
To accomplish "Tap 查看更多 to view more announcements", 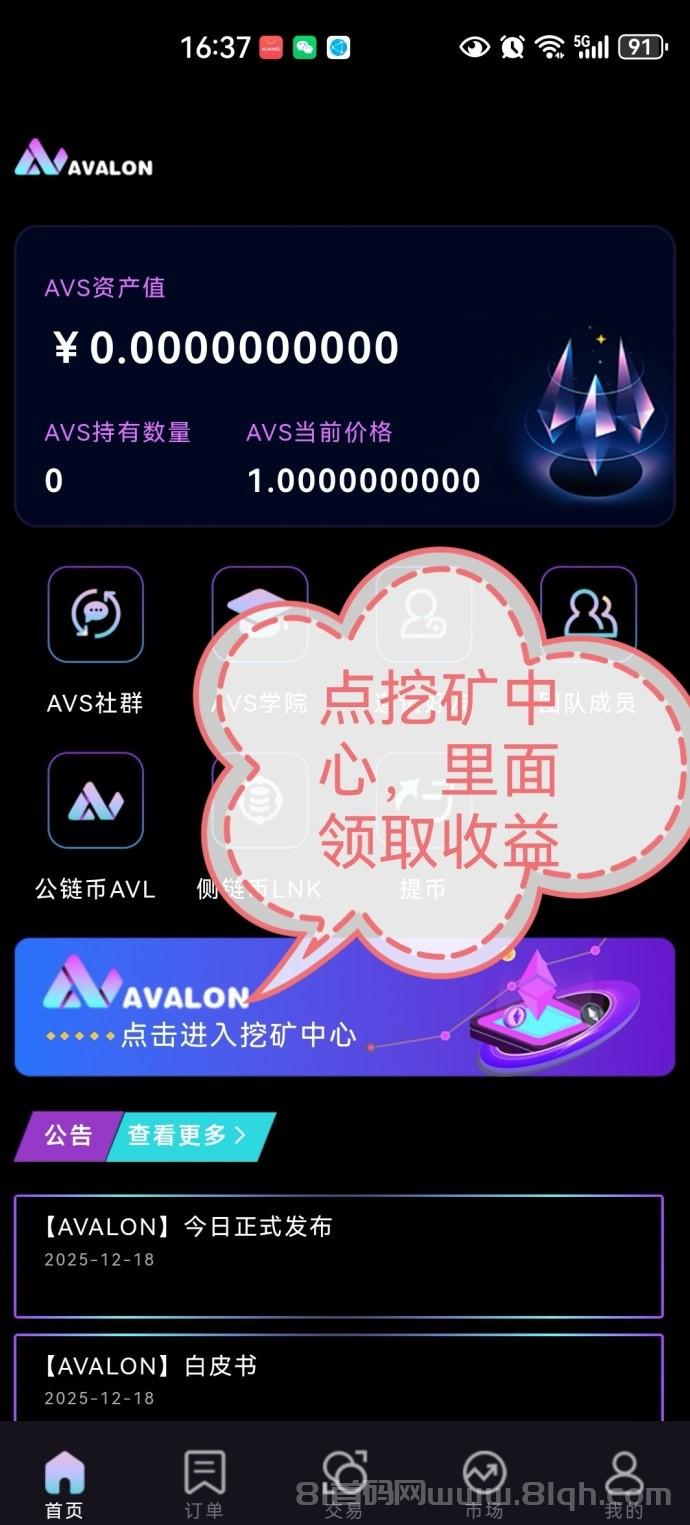I will point(188,1136).
